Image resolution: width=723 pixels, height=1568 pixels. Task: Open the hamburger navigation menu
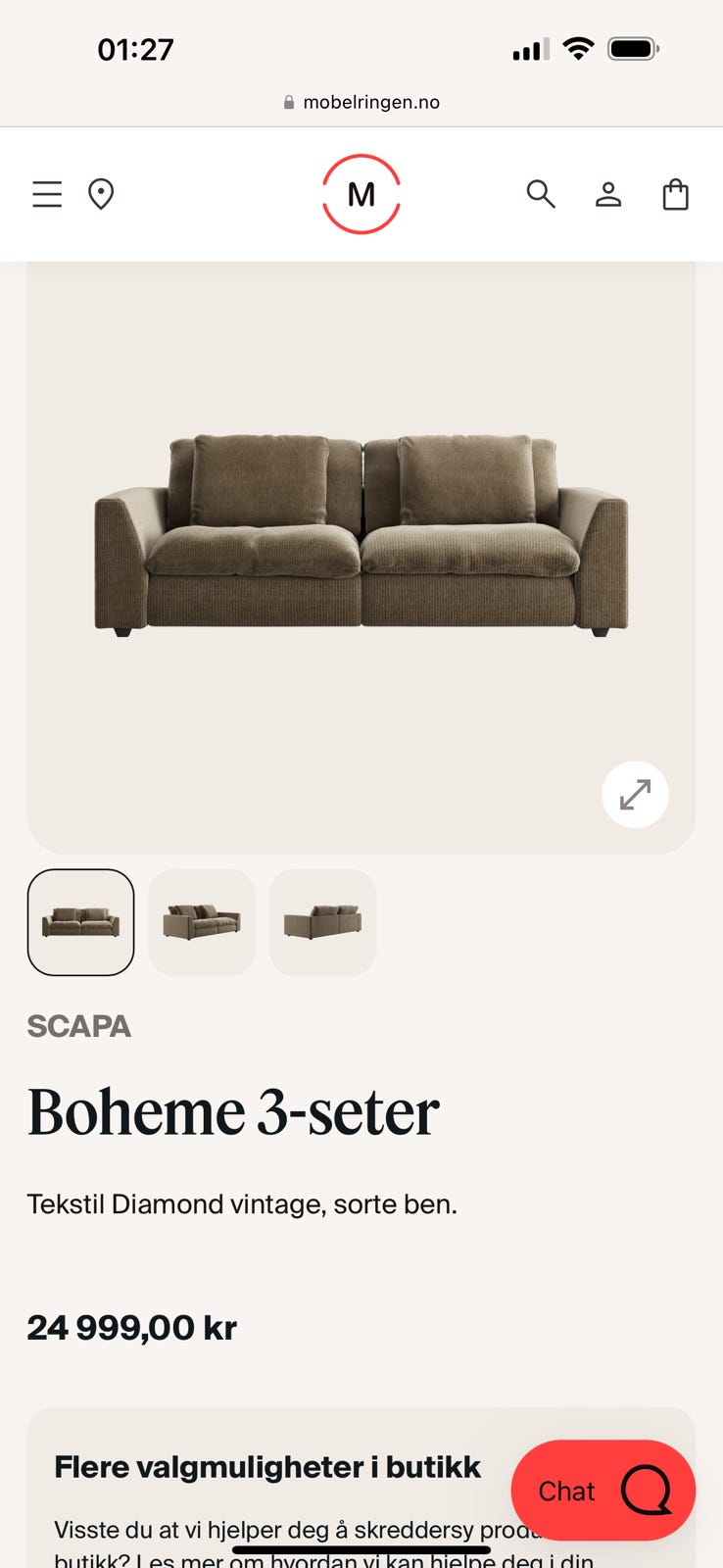pyautogui.click(x=46, y=193)
